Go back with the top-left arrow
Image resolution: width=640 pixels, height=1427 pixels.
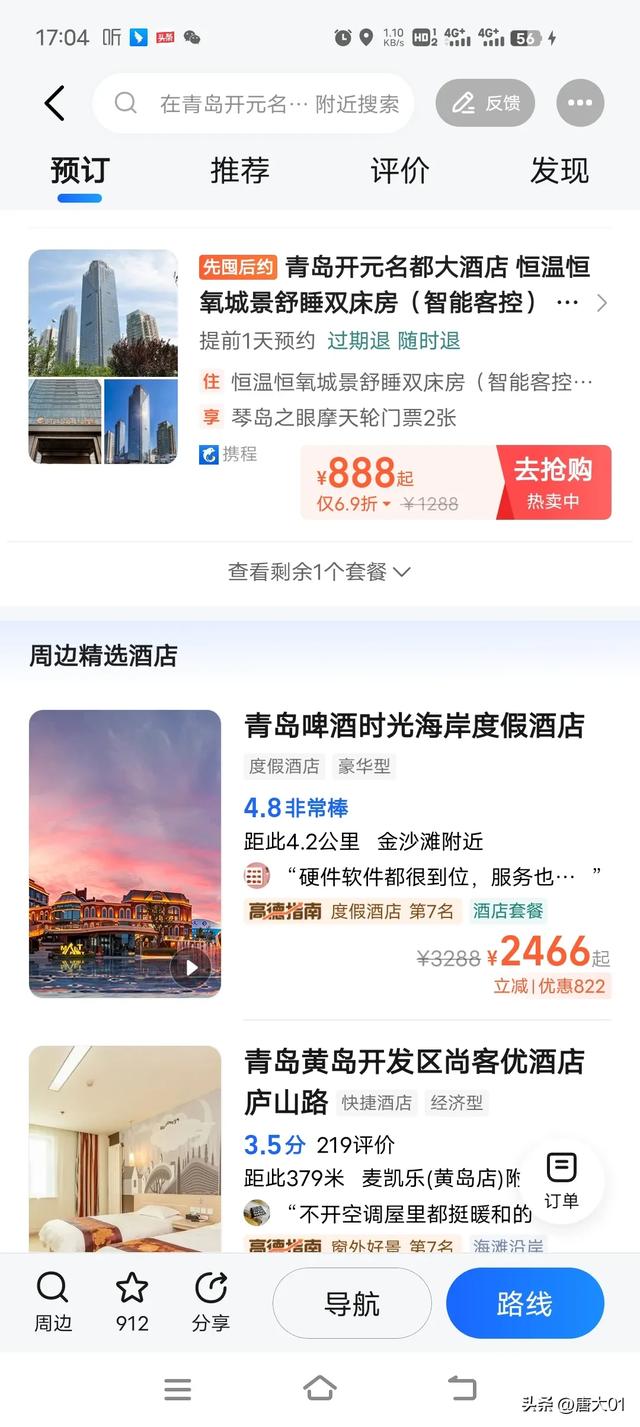click(54, 103)
